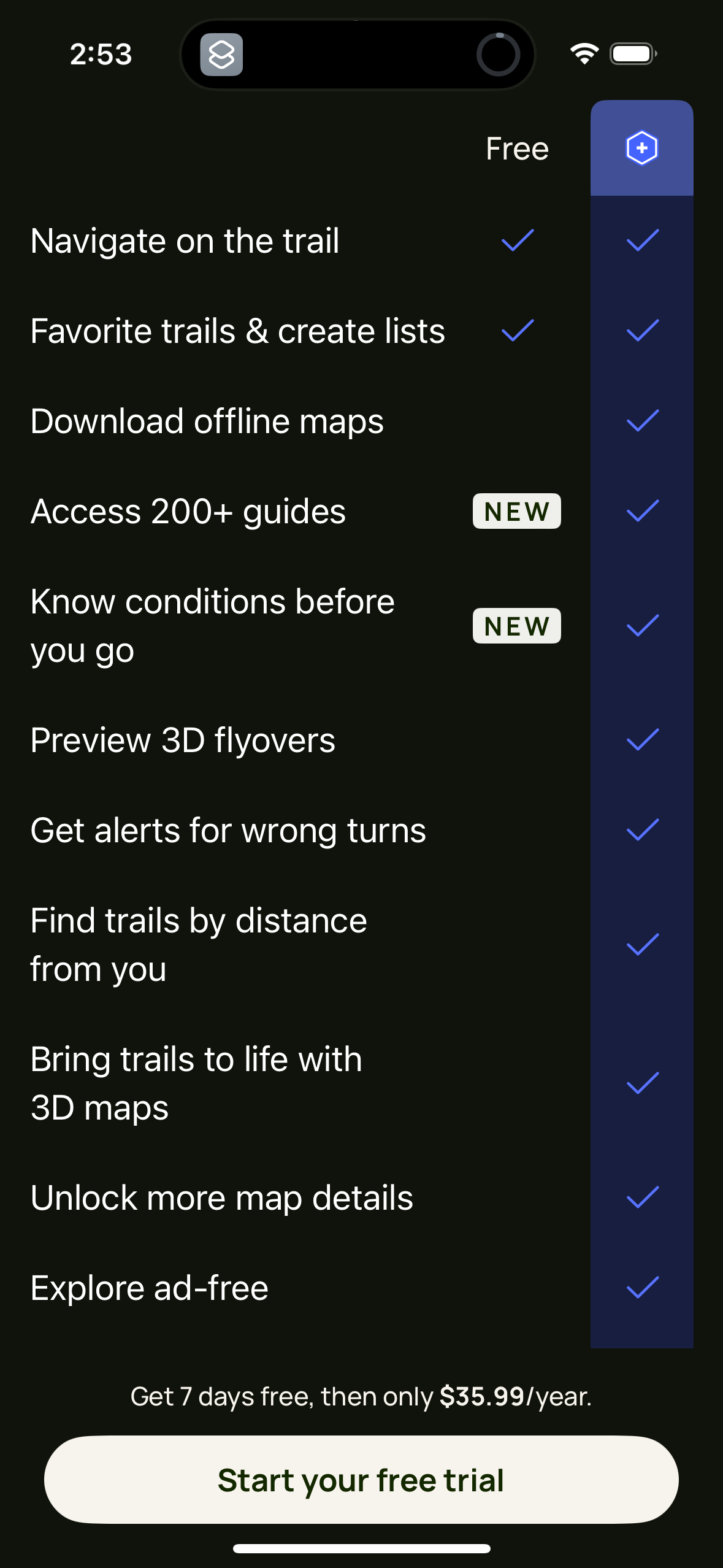This screenshot has width=723, height=1568.
Task: Start your free trial
Action: [361, 1480]
